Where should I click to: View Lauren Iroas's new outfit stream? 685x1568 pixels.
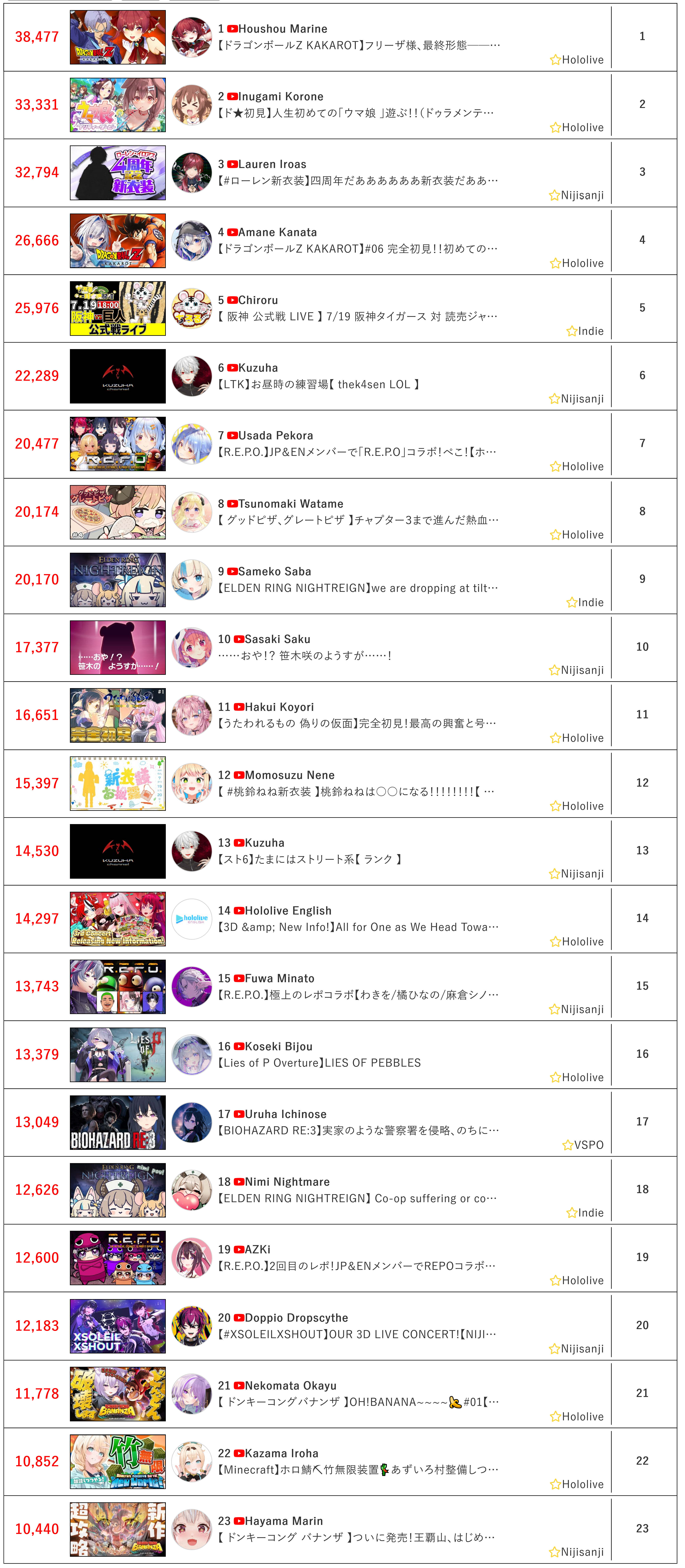pyautogui.click(x=358, y=180)
